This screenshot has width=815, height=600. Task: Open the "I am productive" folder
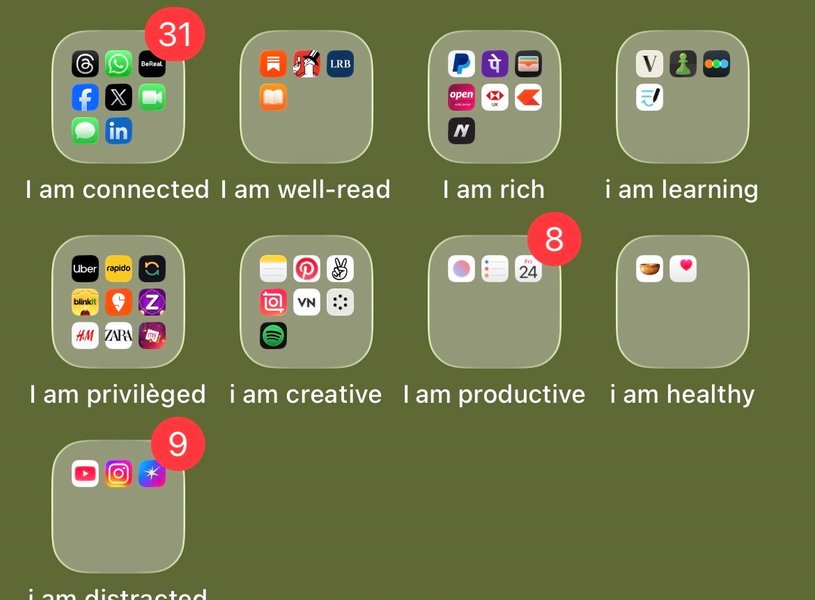point(494,303)
